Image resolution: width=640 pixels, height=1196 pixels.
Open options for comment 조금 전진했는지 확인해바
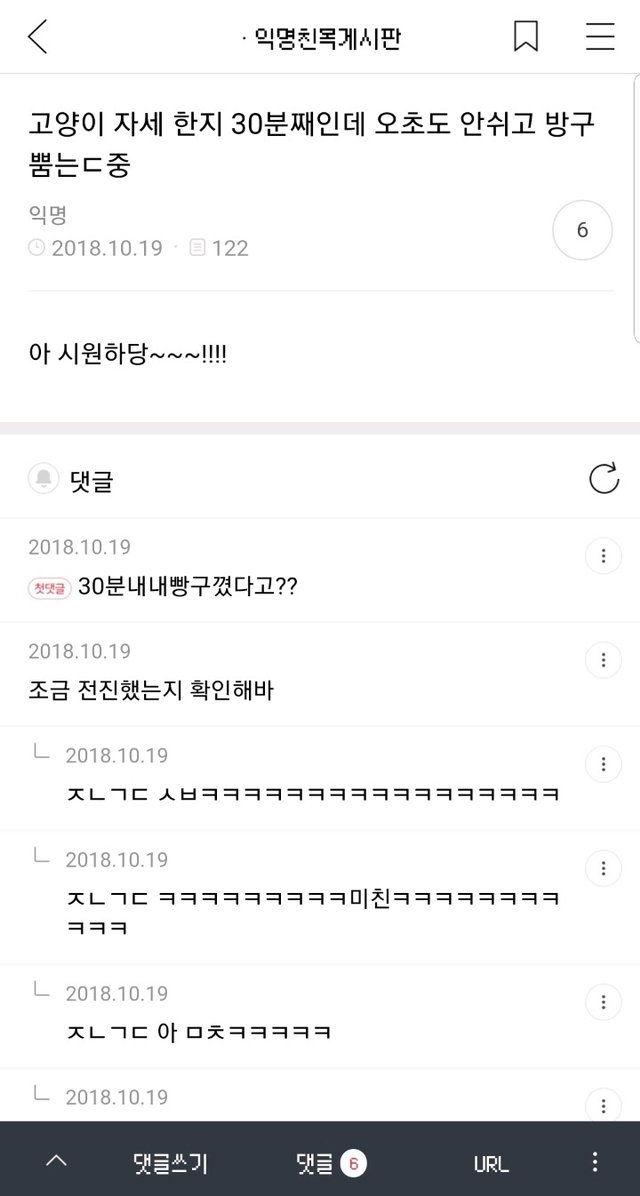point(603,660)
